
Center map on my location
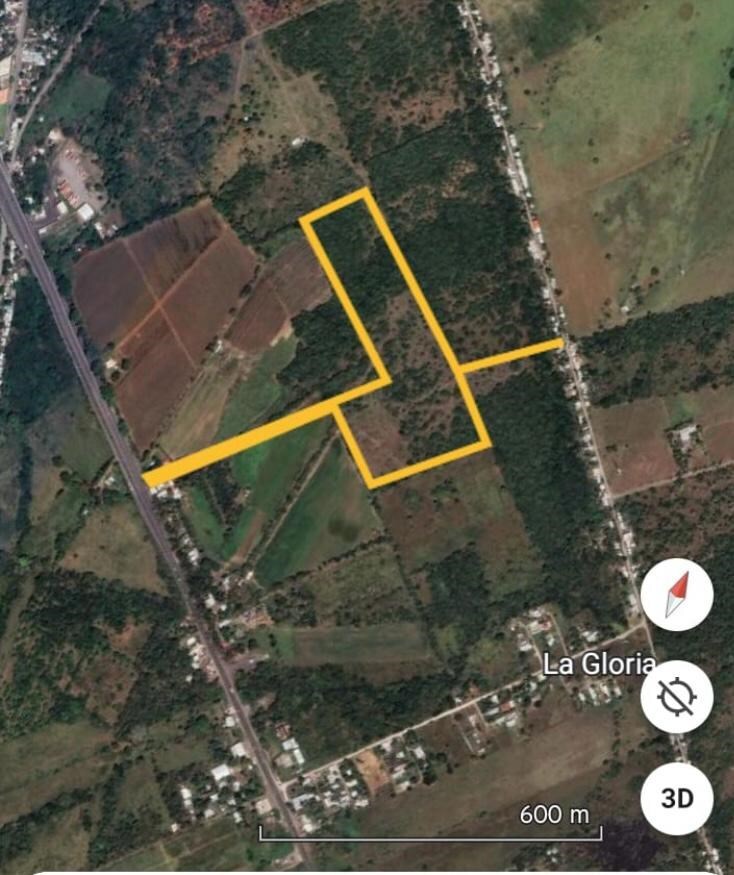click(677, 697)
